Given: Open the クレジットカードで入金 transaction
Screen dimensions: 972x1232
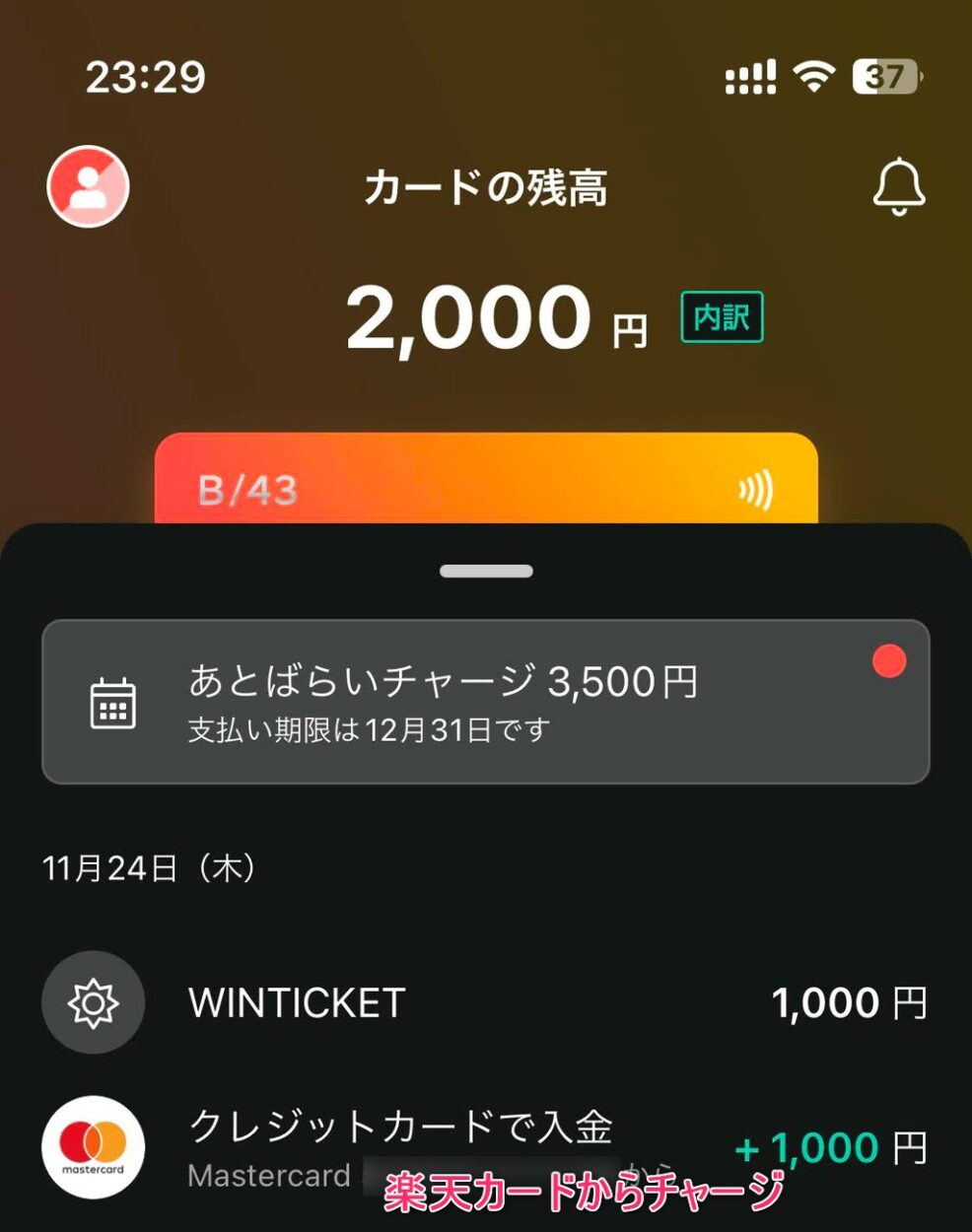Looking at the screenshot, I should click(x=485, y=1147).
